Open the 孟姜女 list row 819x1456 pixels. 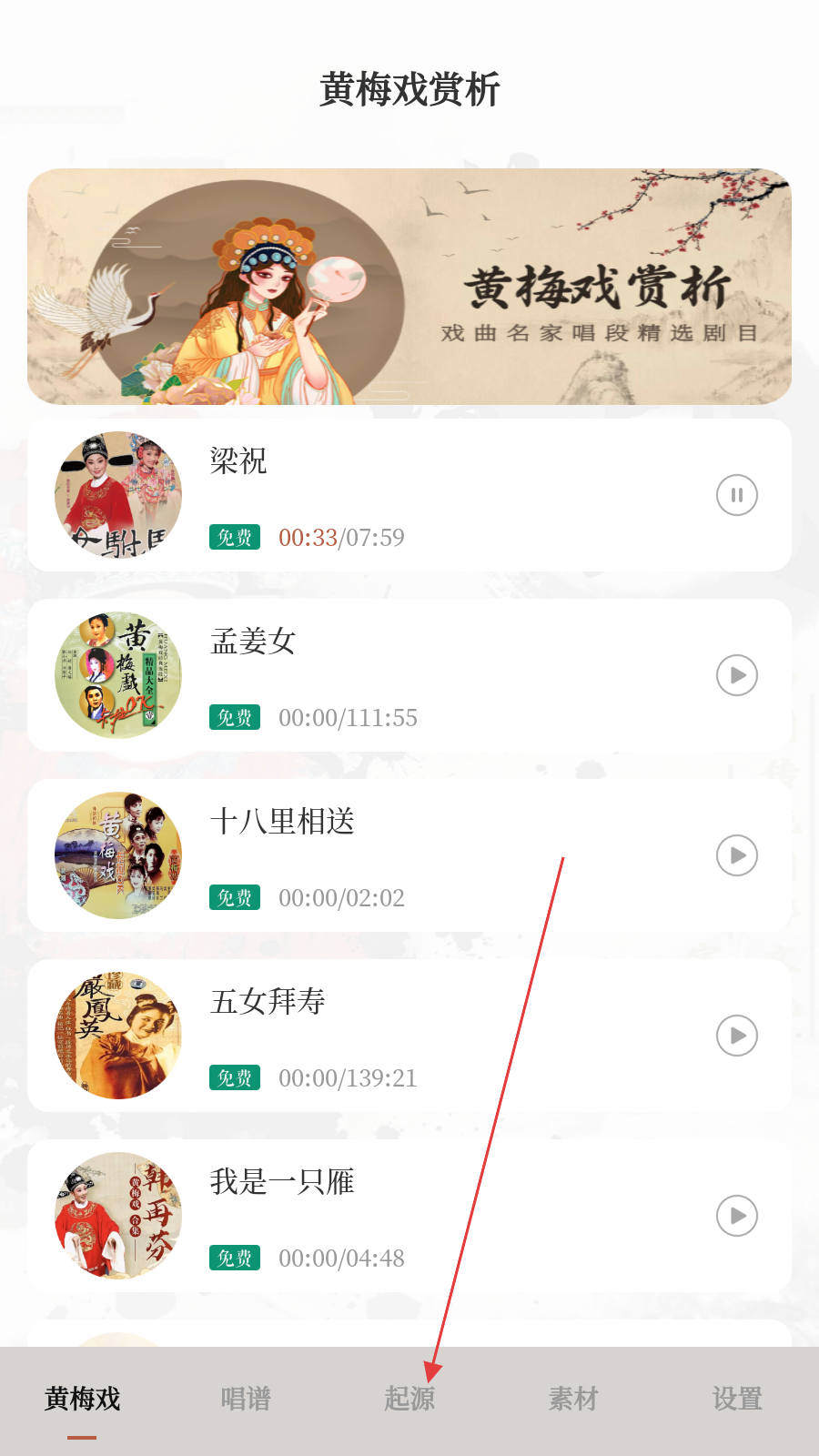(x=409, y=675)
